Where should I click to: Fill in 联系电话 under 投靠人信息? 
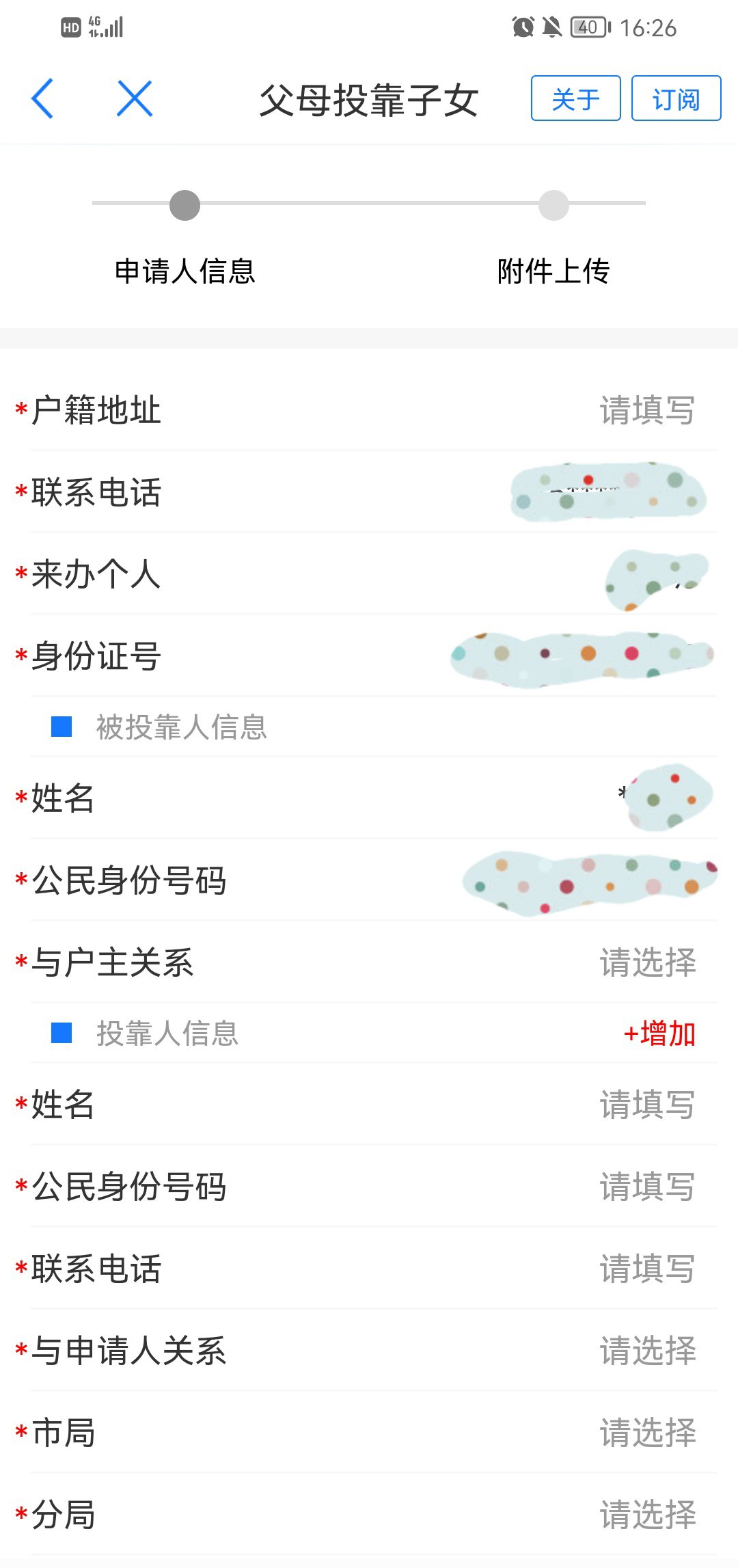(646, 1269)
